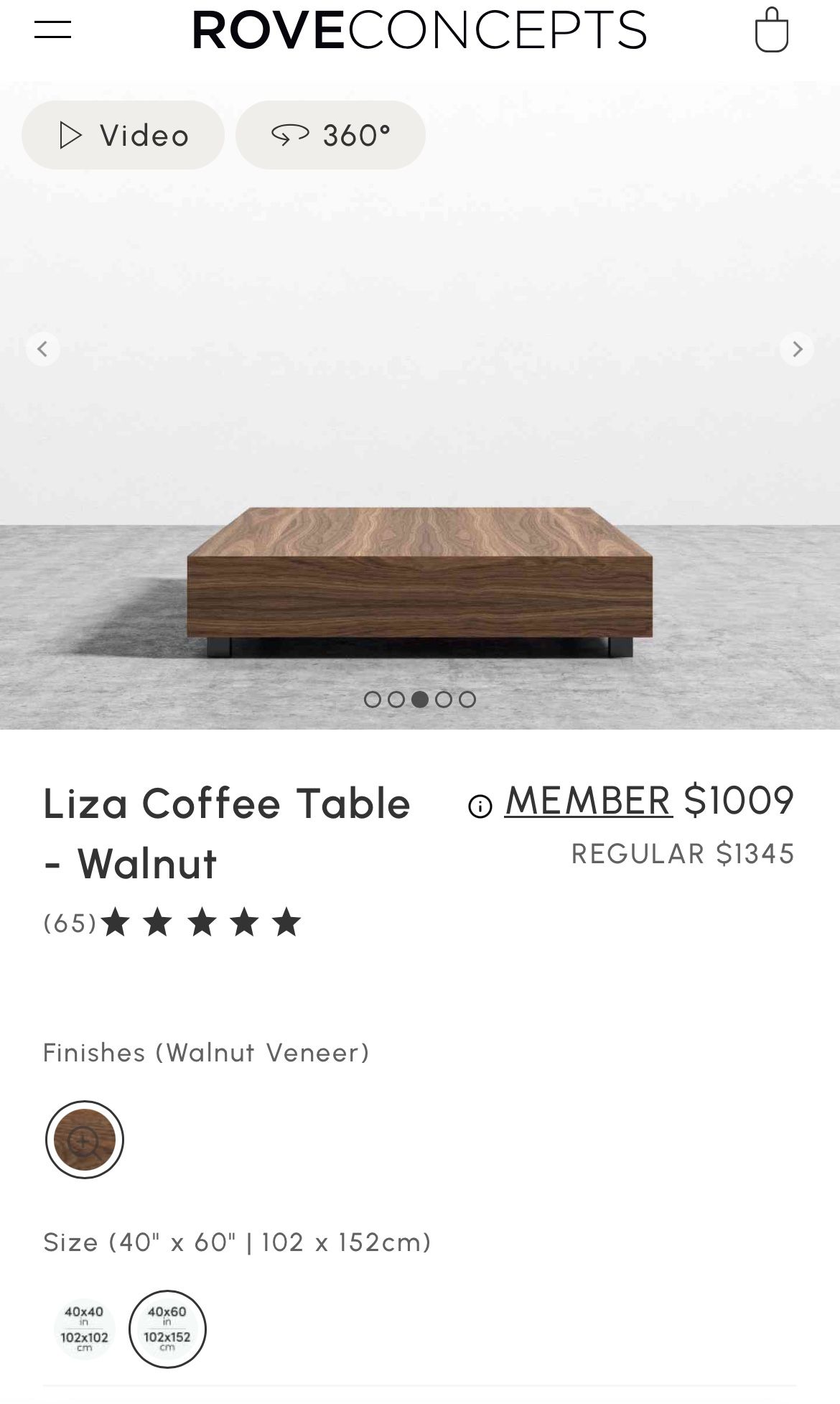
Task: Open the 360° product viewer
Action: pyautogui.click(x=330, y=134)
